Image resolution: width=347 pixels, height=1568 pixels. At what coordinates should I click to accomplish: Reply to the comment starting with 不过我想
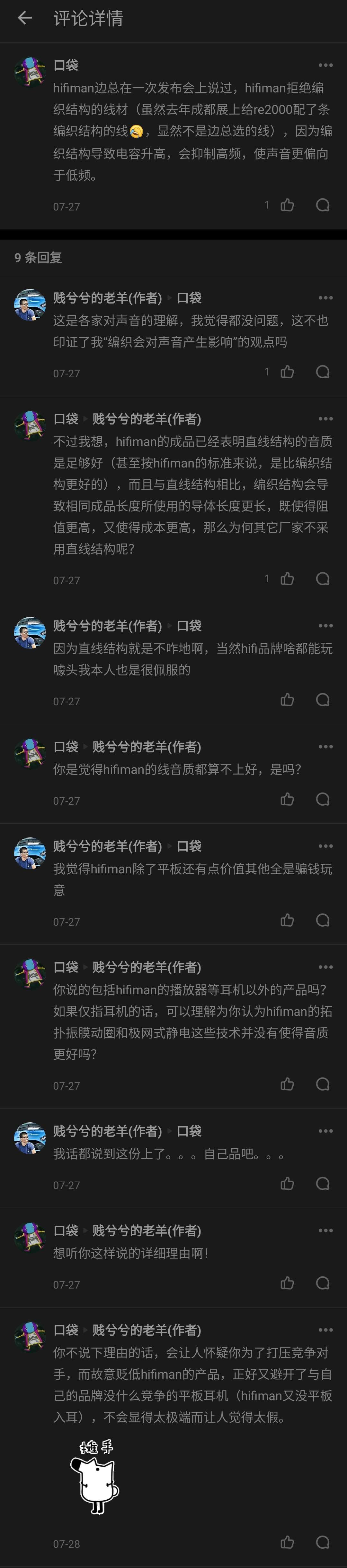323,579
